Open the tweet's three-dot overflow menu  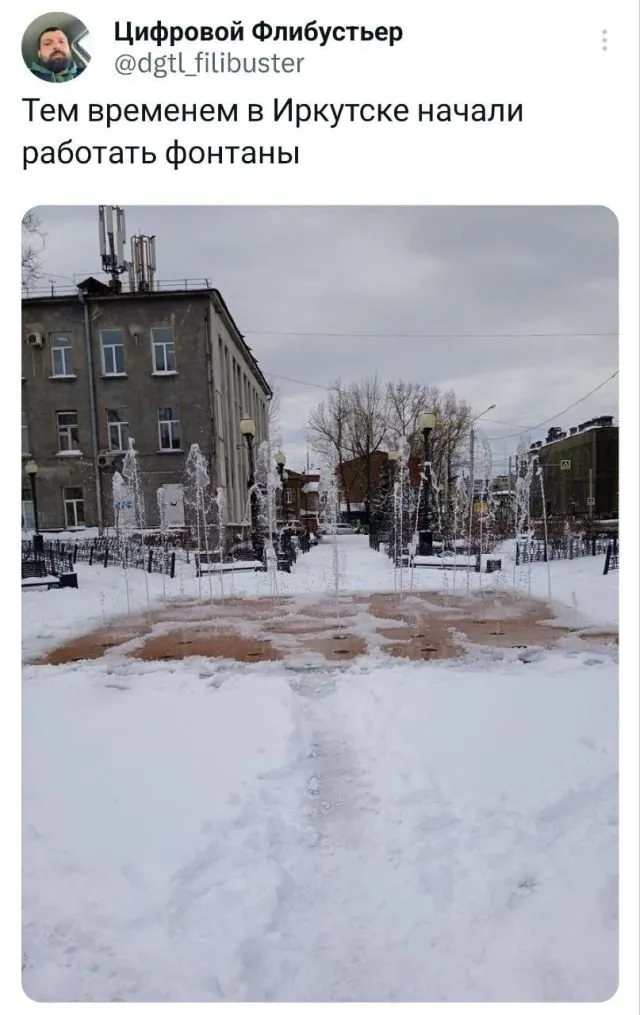coord(604,40)
